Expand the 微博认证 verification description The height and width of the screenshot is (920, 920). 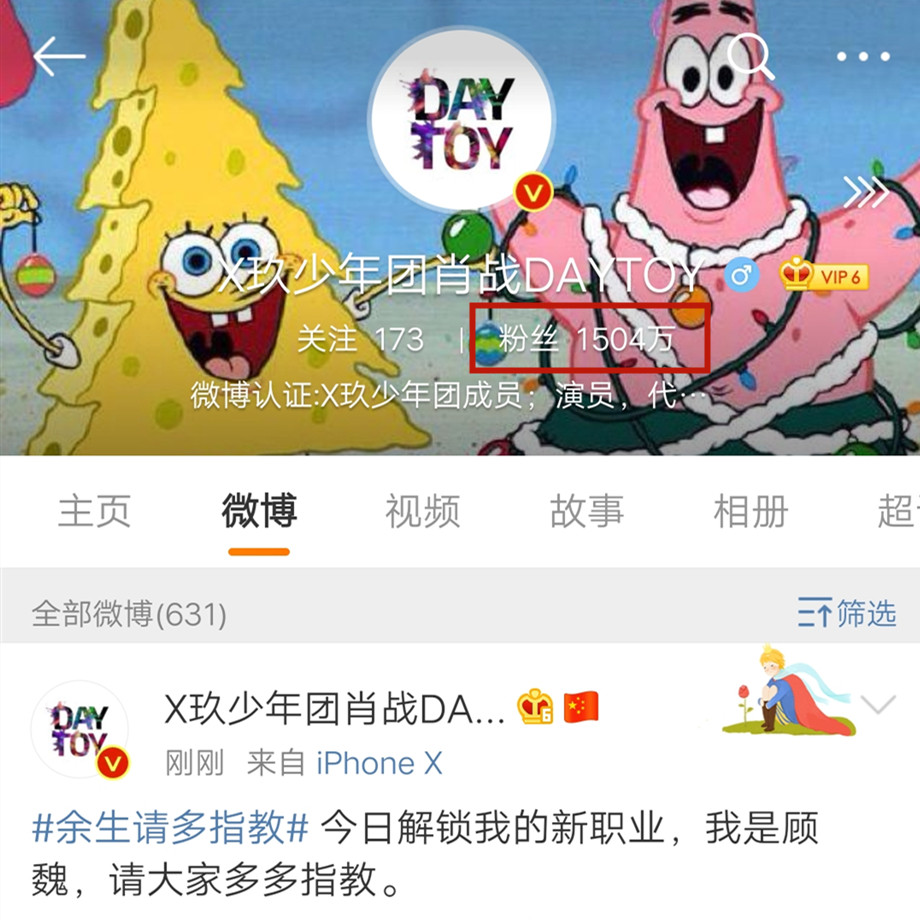[x=450, y=396]
